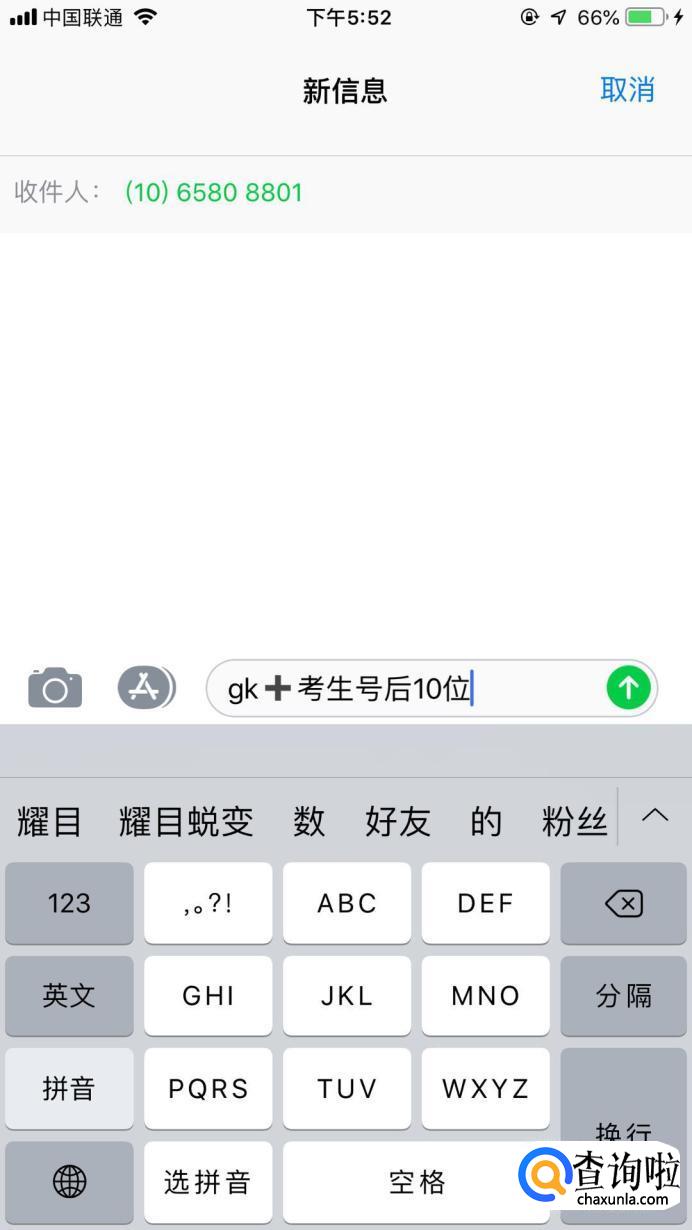The image size is (692, 1230).
Task: Open the App Store apps drawer
Action: 146,688
